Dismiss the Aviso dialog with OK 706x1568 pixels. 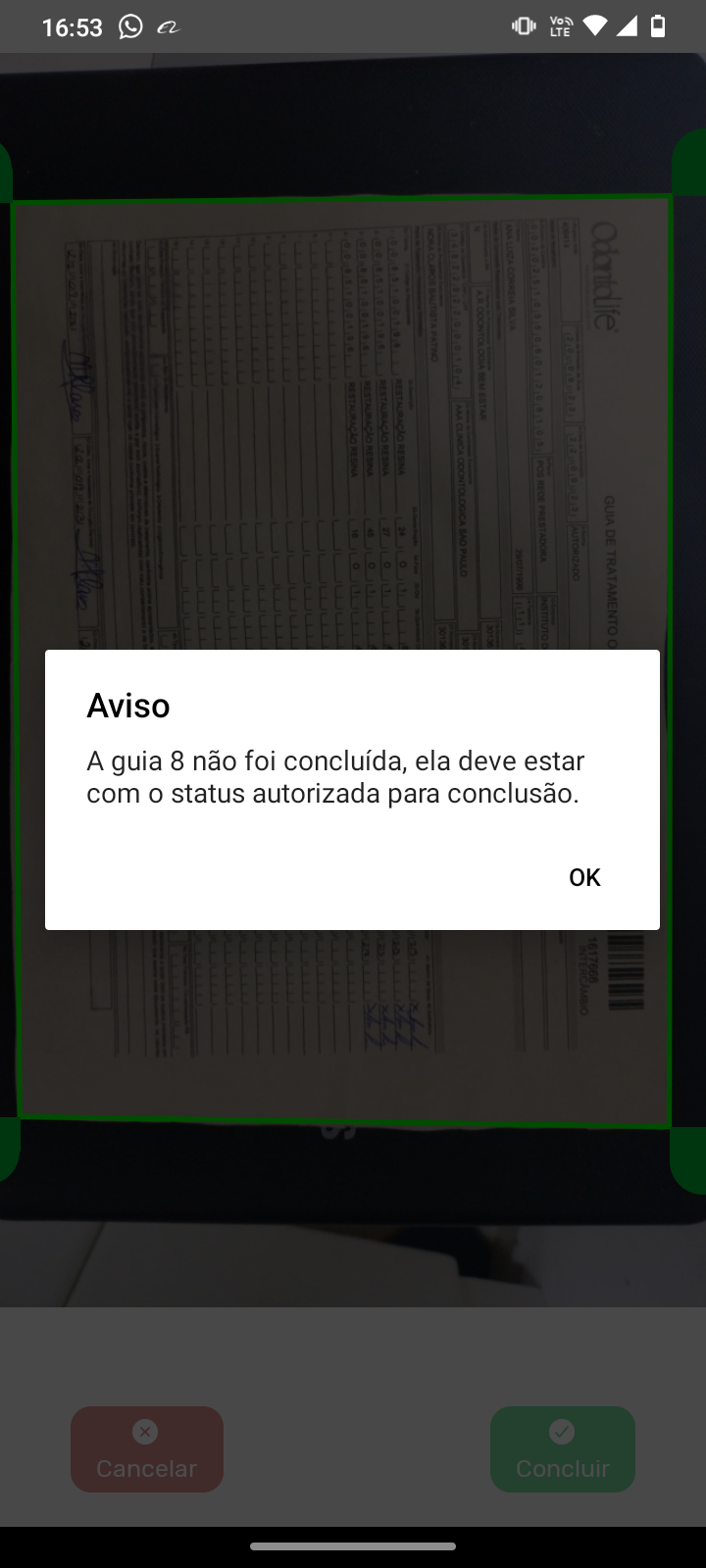584,877
